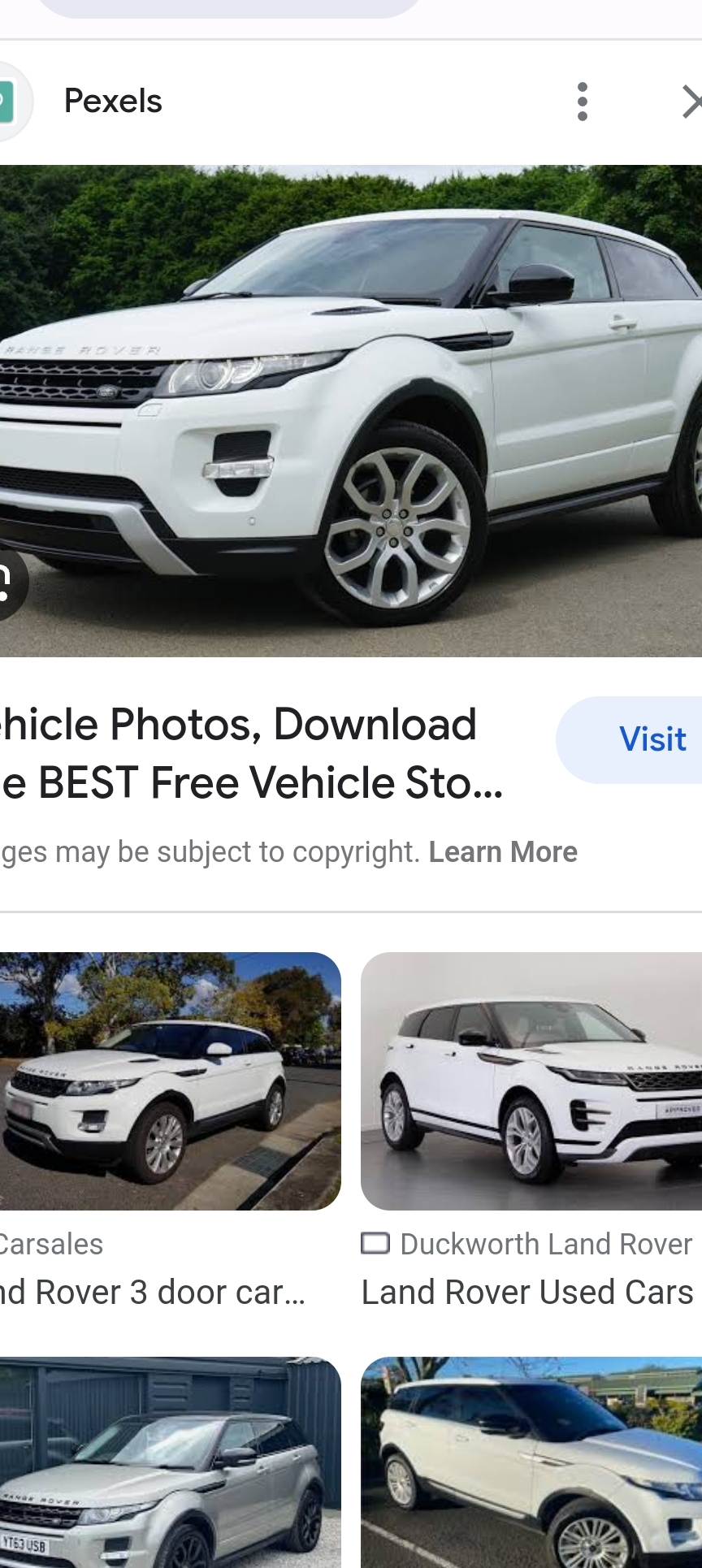Open the silver Range Rover thumbnail
The height and width of the screenshot is (1568, 702).
pos(170,1462)
